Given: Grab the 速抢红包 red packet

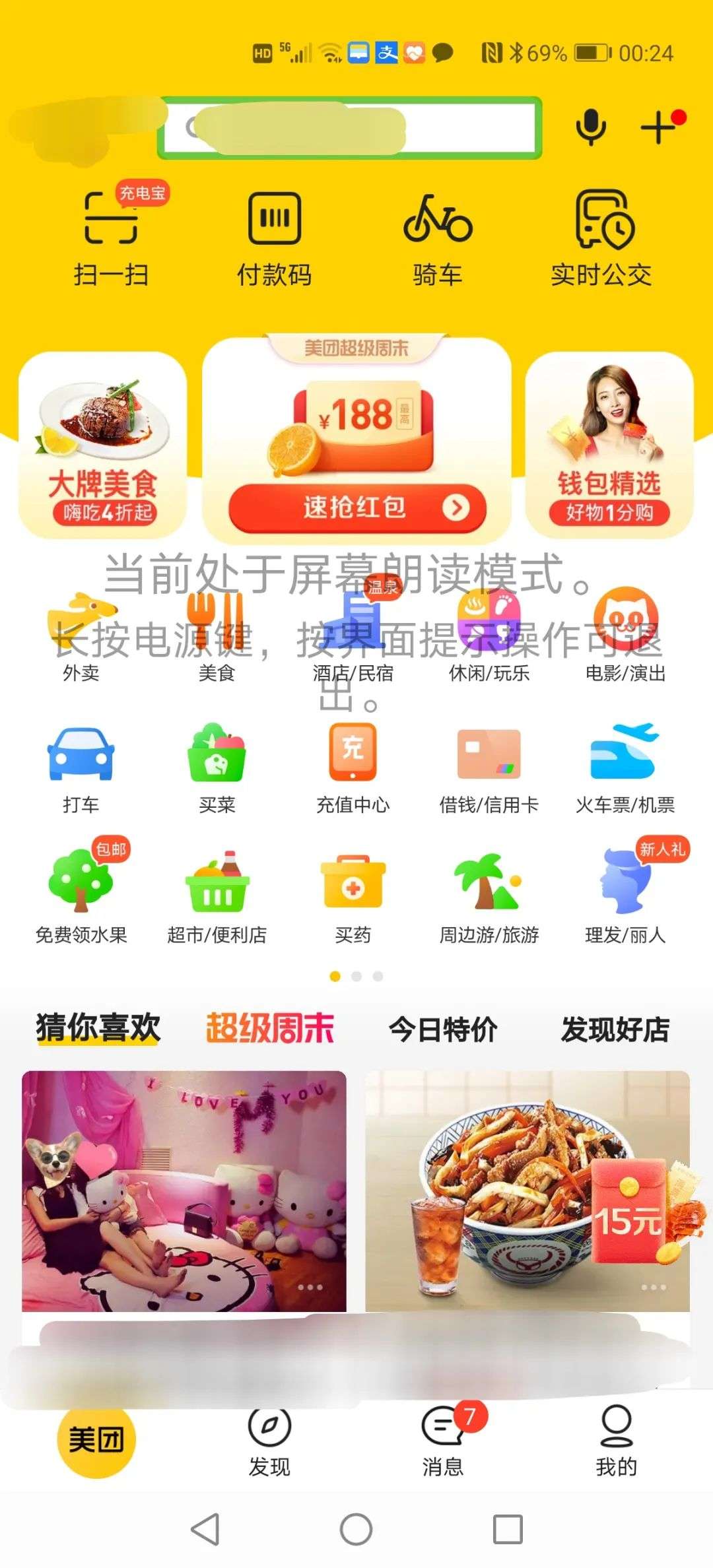Looking at the screenshot, I should click(357, 507).
